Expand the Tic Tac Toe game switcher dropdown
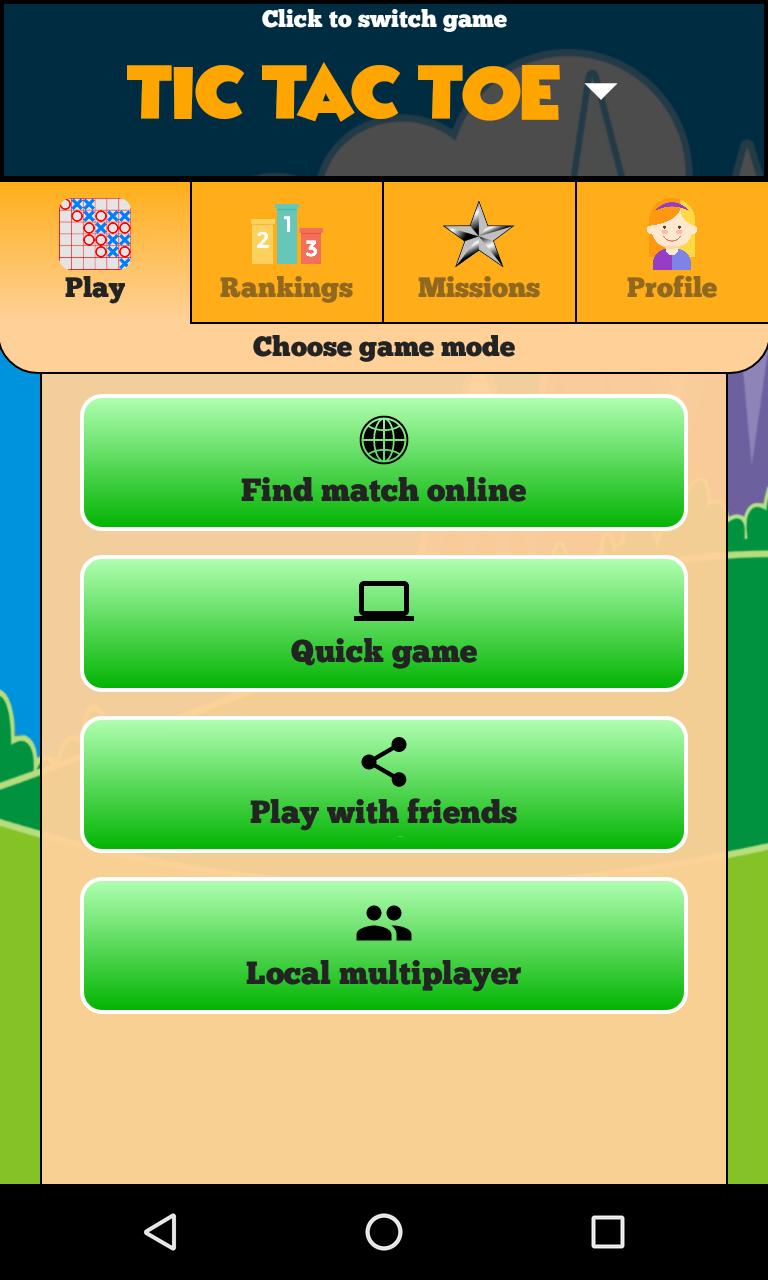The image size is (768, 1280). point(600,92)
